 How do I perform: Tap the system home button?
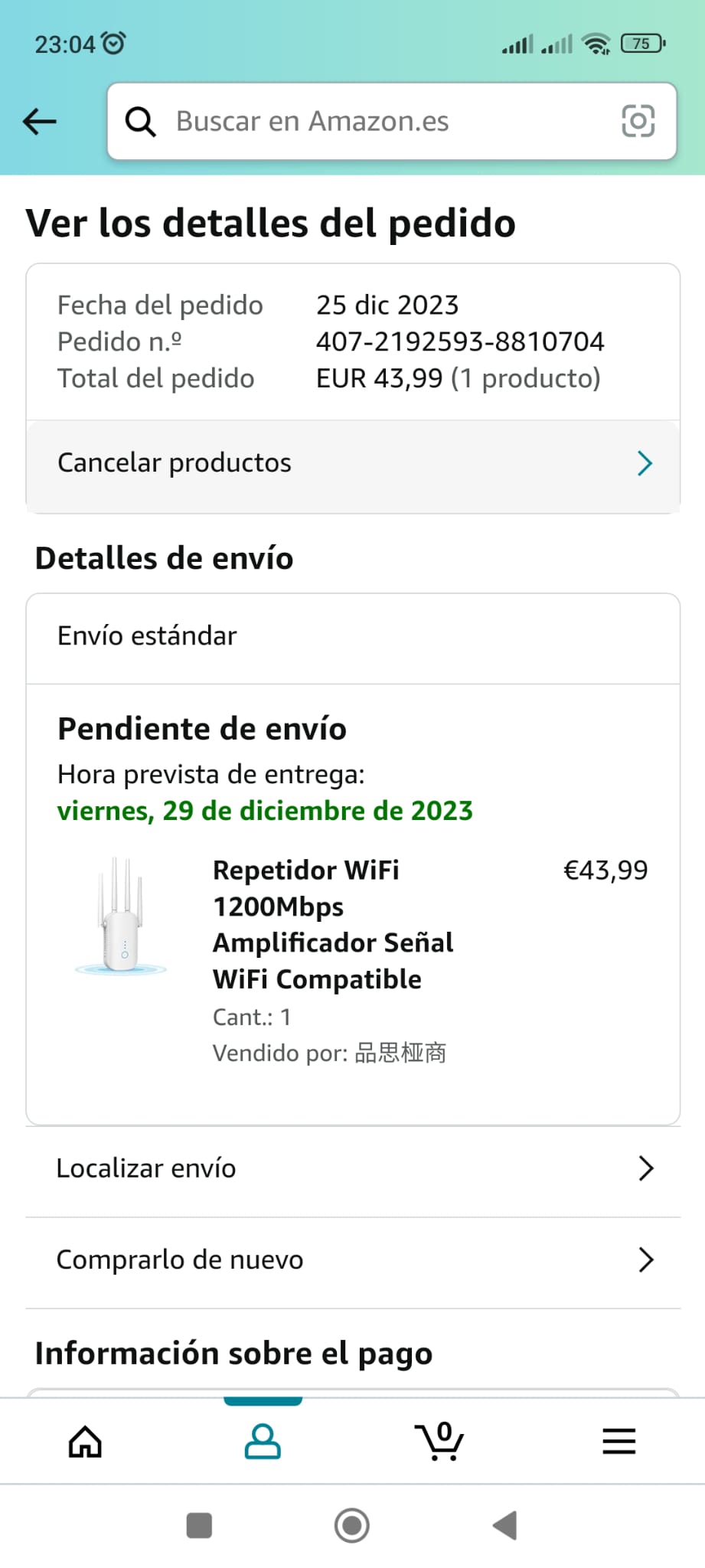coord(352,1525)
